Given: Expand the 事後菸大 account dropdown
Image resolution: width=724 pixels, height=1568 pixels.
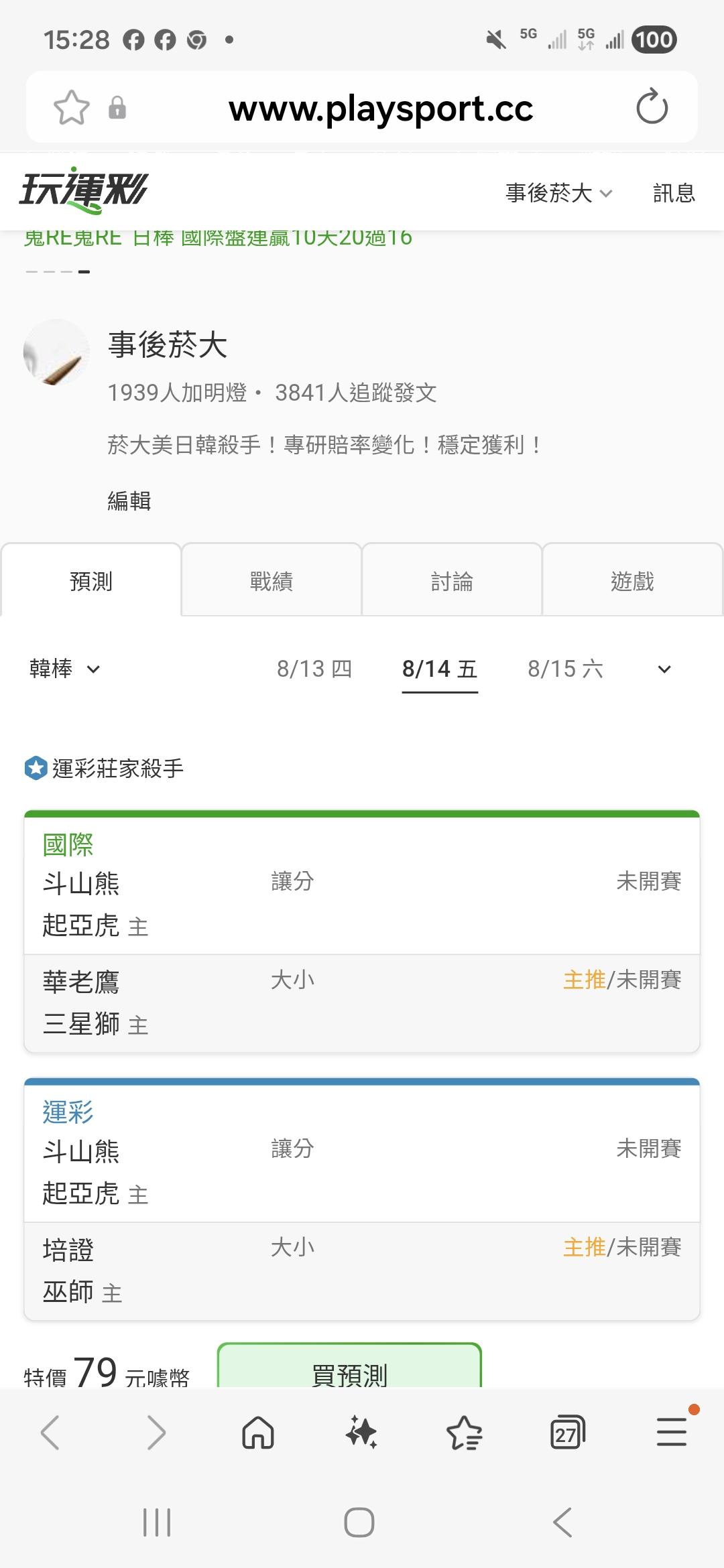Looking at the screenshot, I should pyautogui.click(x=559, y=193).
